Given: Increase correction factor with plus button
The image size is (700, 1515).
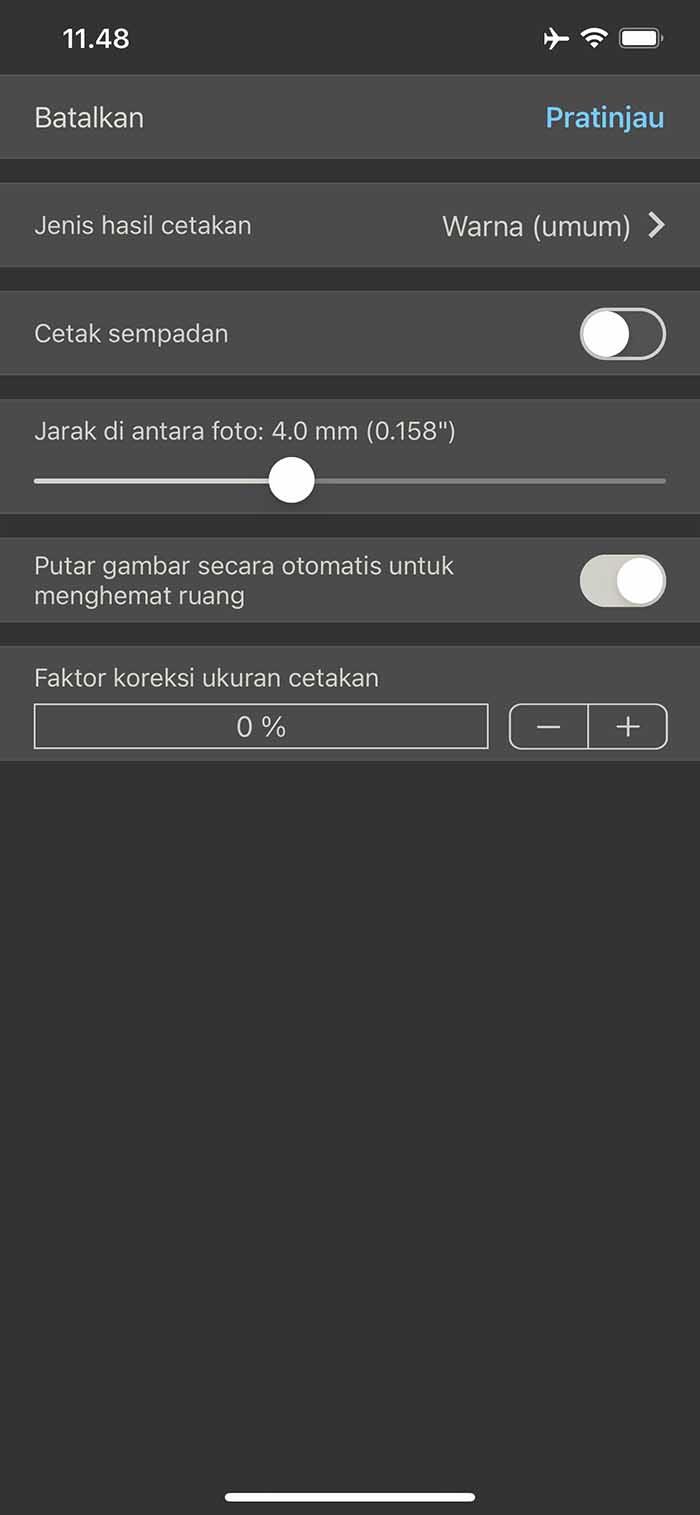Looking at the screenshot, I should 628,727.
